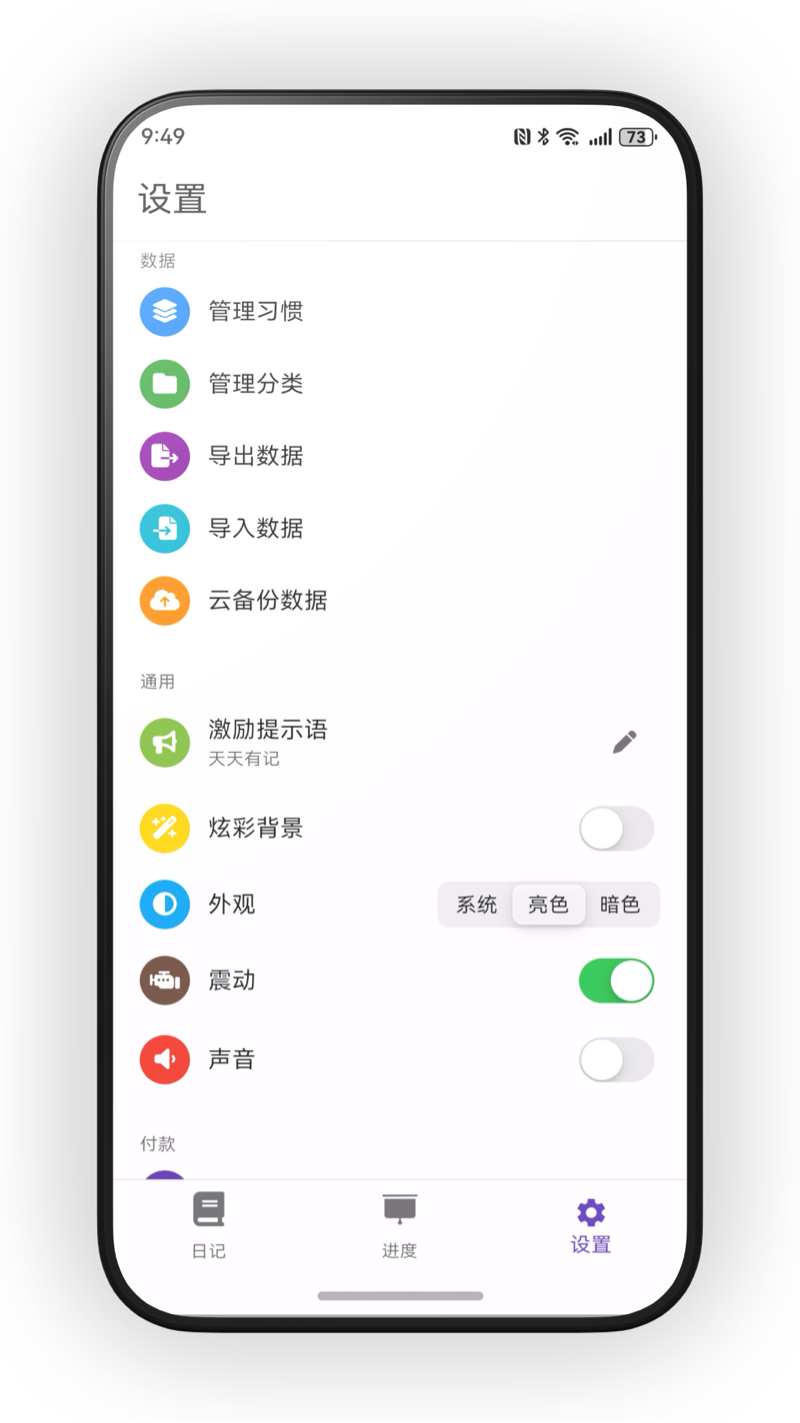Screen dimensions: 800x1423
Task: Enable the 炫彩背景 switch
Action: click(616, 829)
